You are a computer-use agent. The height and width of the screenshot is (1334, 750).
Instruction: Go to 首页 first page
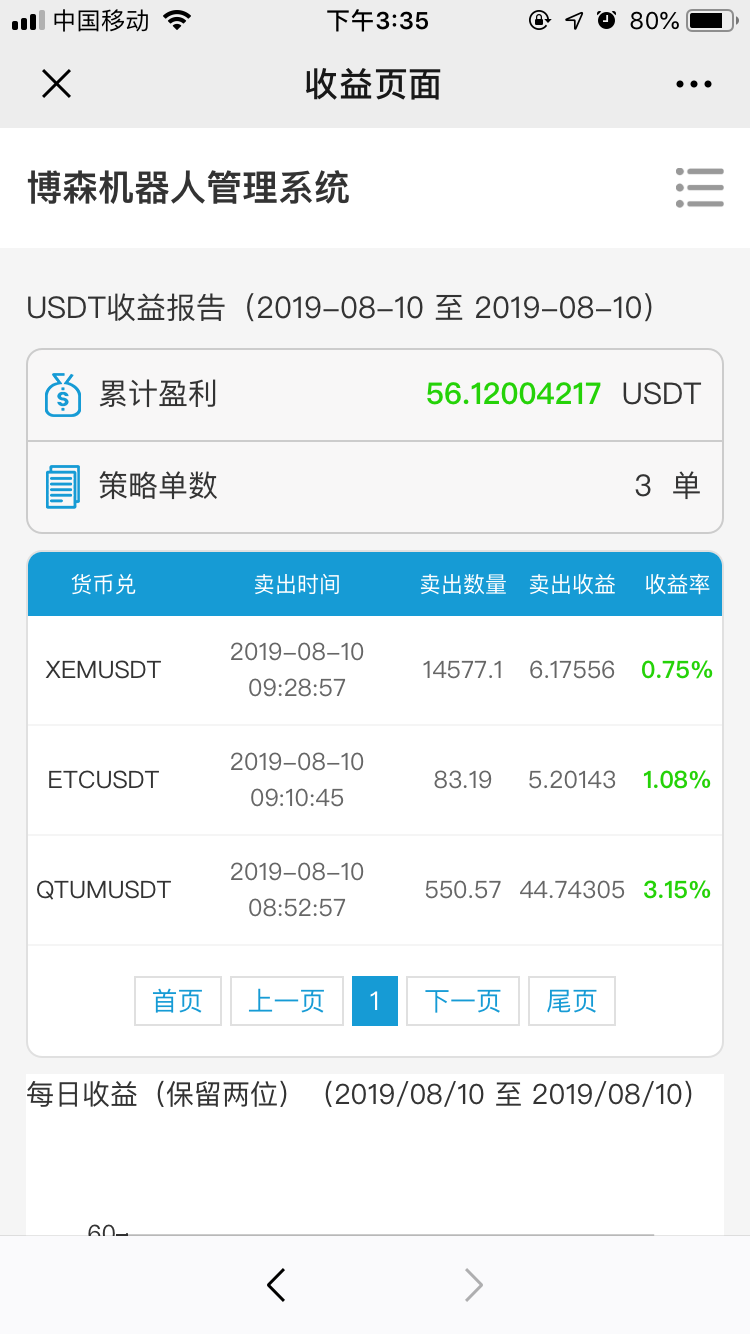coord(178,1001)
